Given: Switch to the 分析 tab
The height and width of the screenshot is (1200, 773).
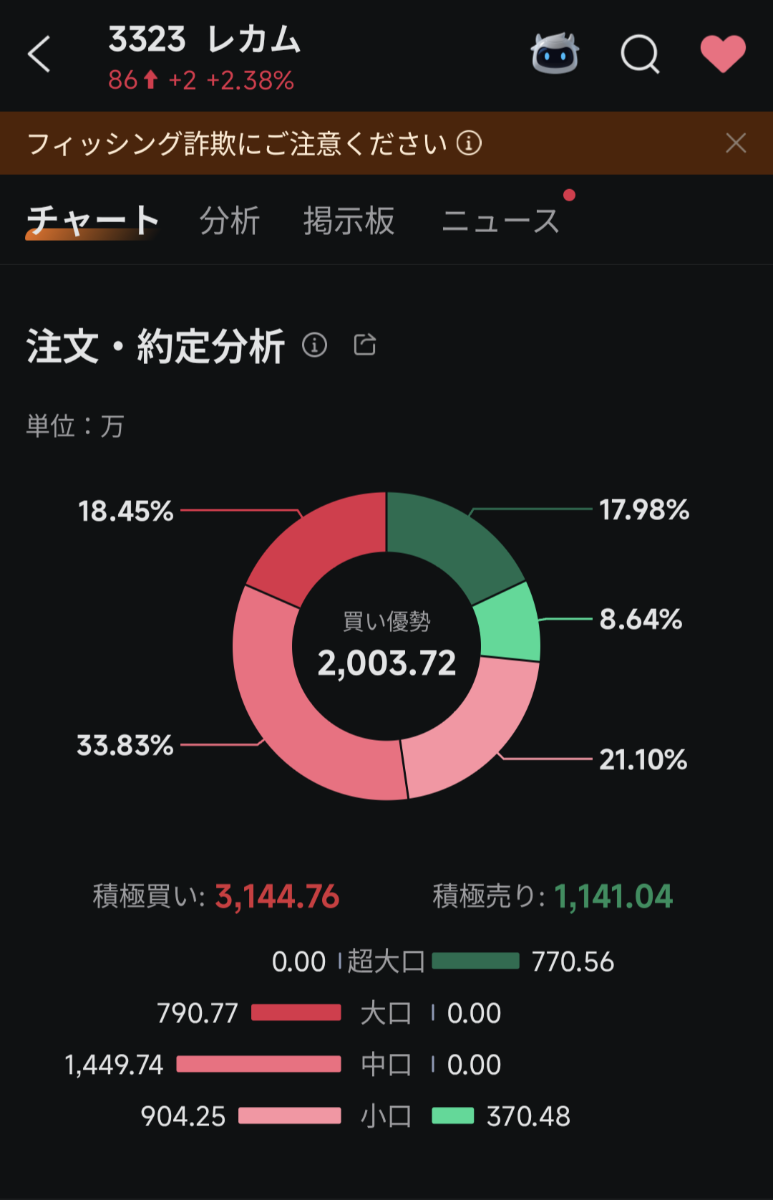Looking at the screenshot, I should [x=229, y=220].
